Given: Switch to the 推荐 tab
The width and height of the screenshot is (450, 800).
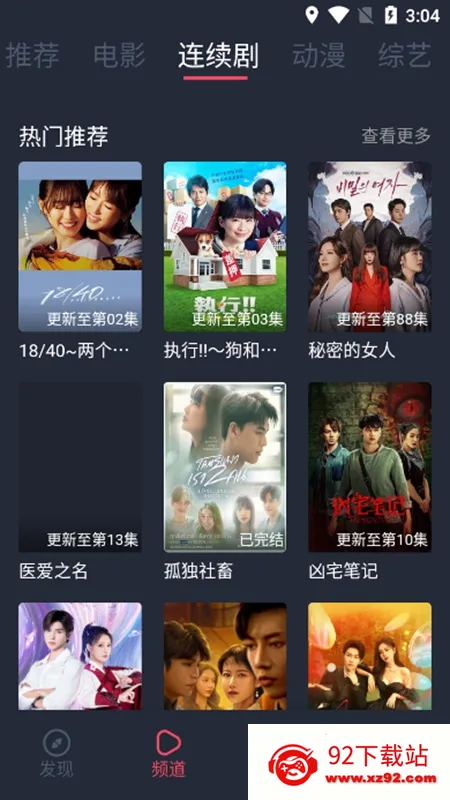Looking at the screenshot, I should [x=32, y=55].
